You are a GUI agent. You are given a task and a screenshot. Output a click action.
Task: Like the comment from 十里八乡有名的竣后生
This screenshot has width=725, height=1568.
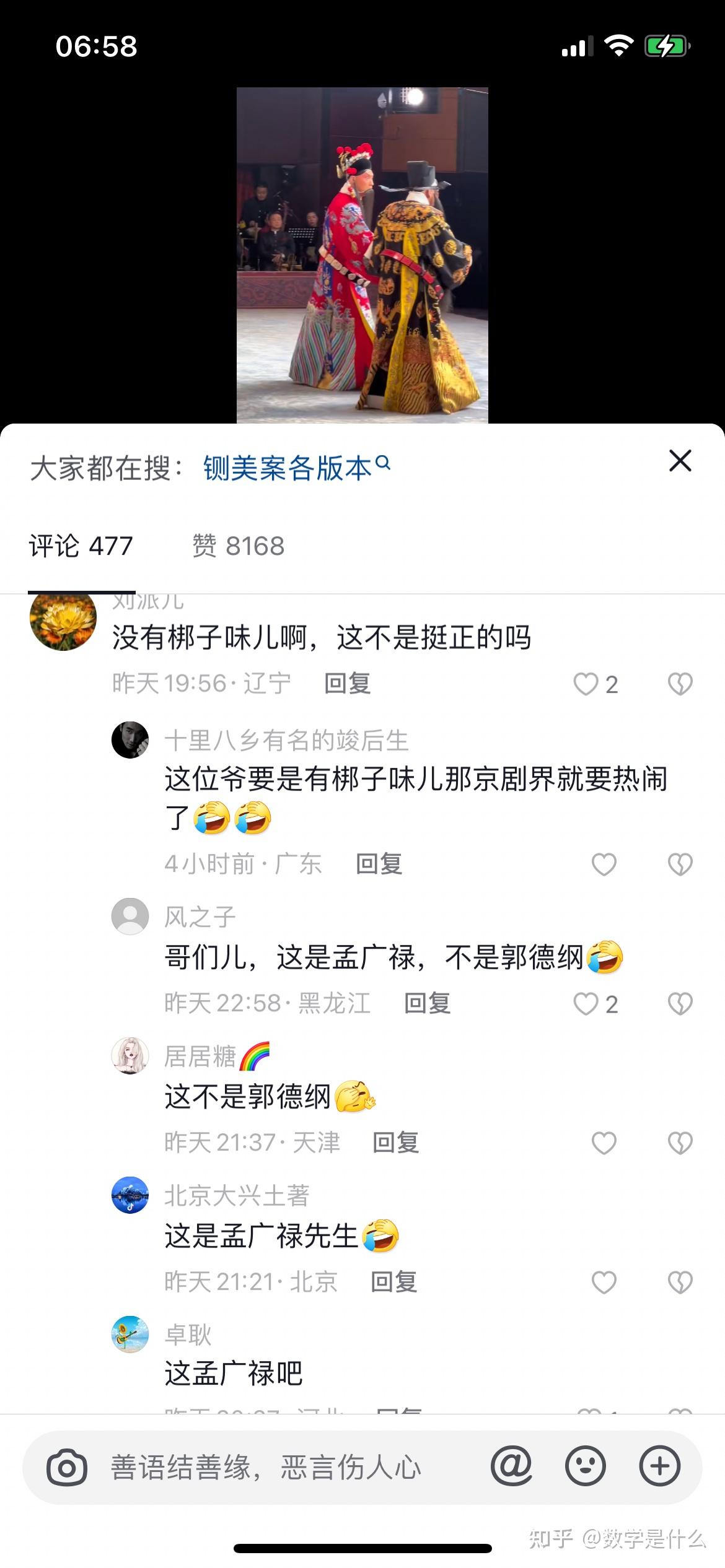(x=604, y=865)
